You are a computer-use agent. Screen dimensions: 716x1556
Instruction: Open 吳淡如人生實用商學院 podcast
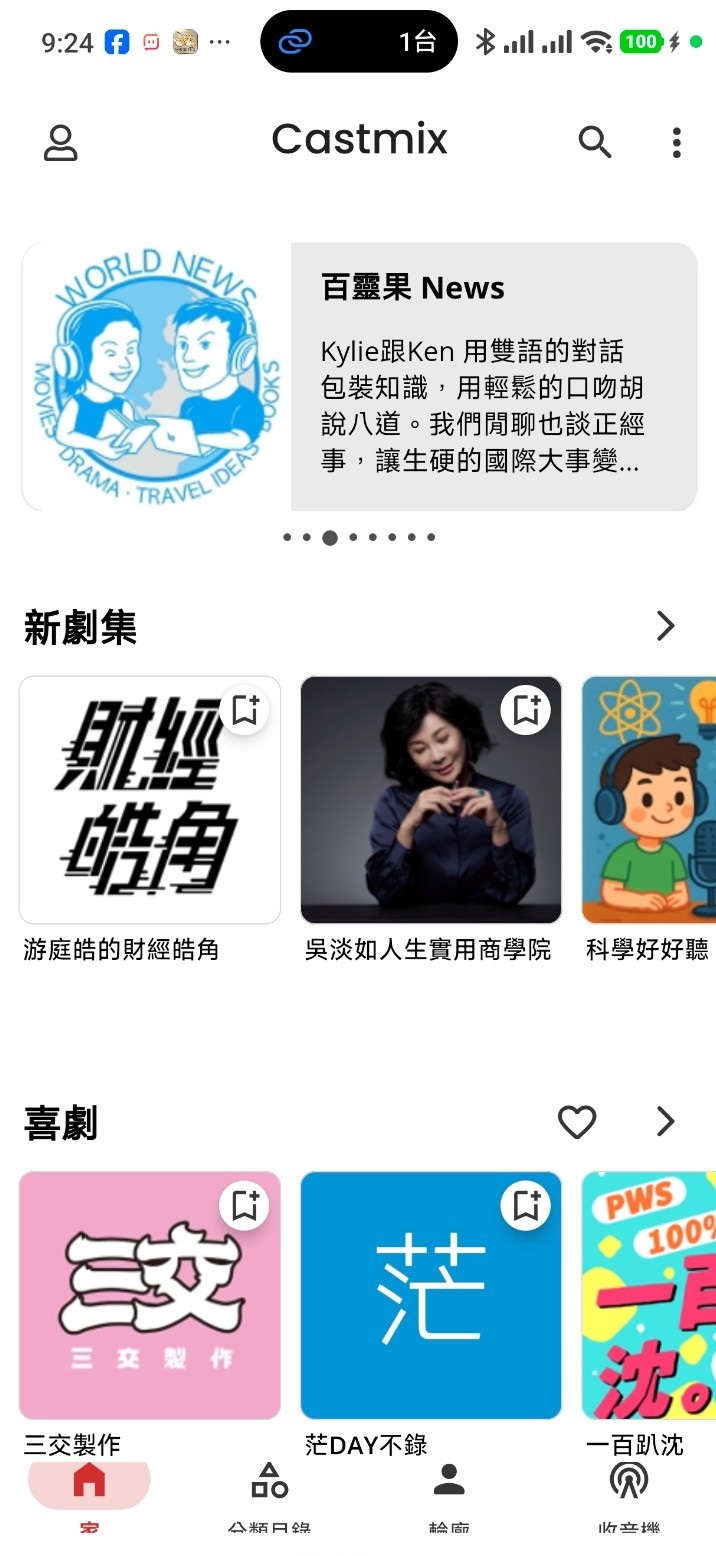click(431, 800)
